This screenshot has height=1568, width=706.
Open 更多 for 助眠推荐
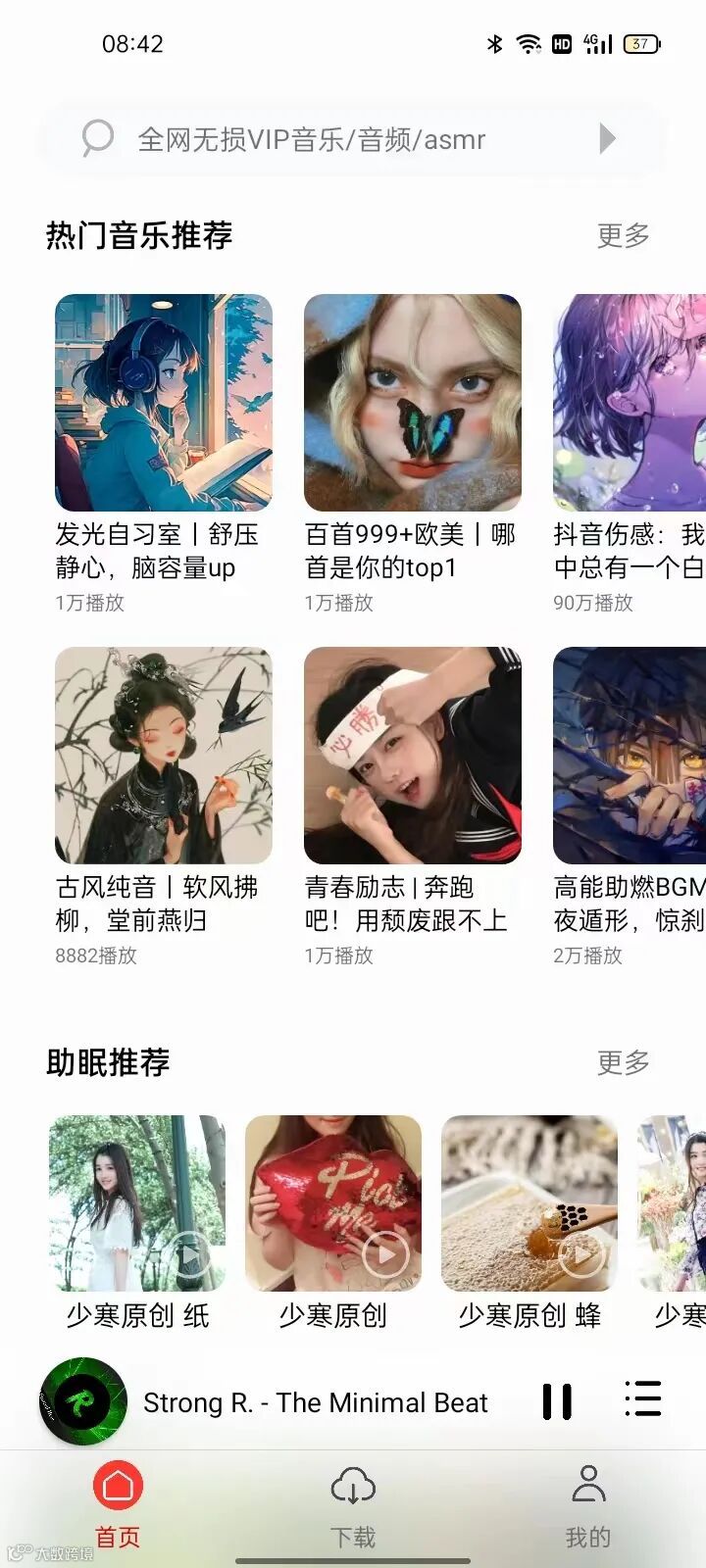623,1062
